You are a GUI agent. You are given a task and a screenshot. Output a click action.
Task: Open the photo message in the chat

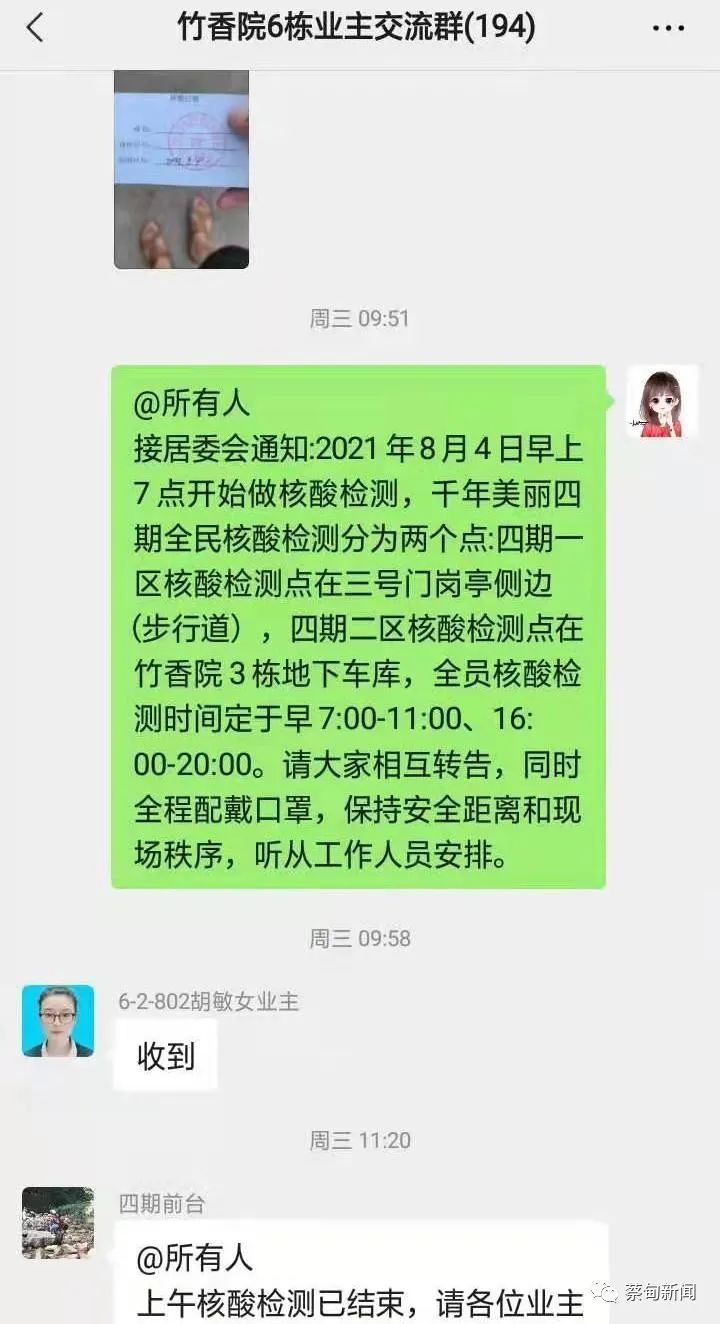click(x=181, y=168)
